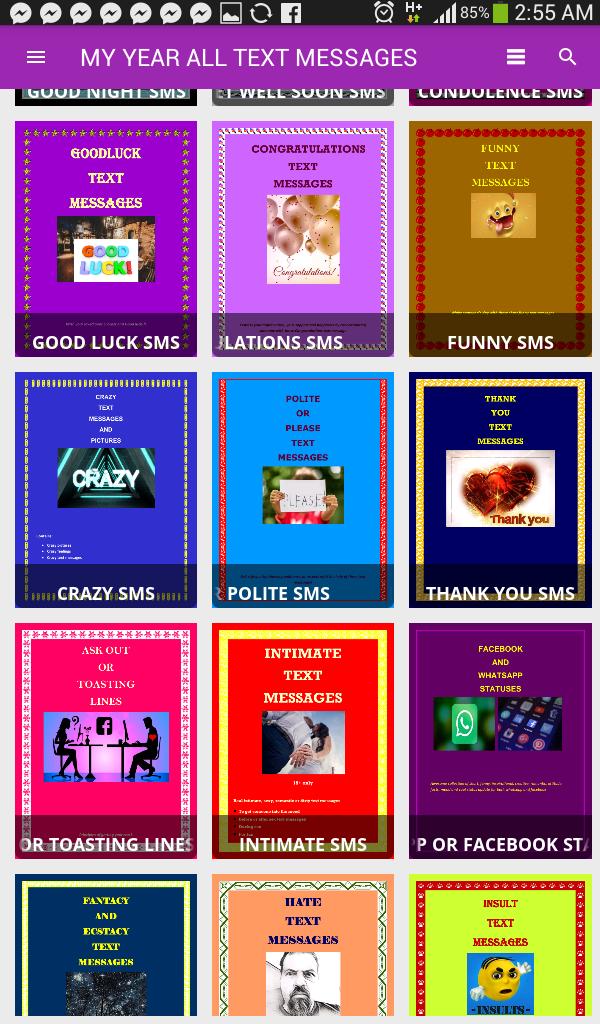Open the Good Night SMS tile
This screenshot has width=600, height=1024.
(106, 96)
